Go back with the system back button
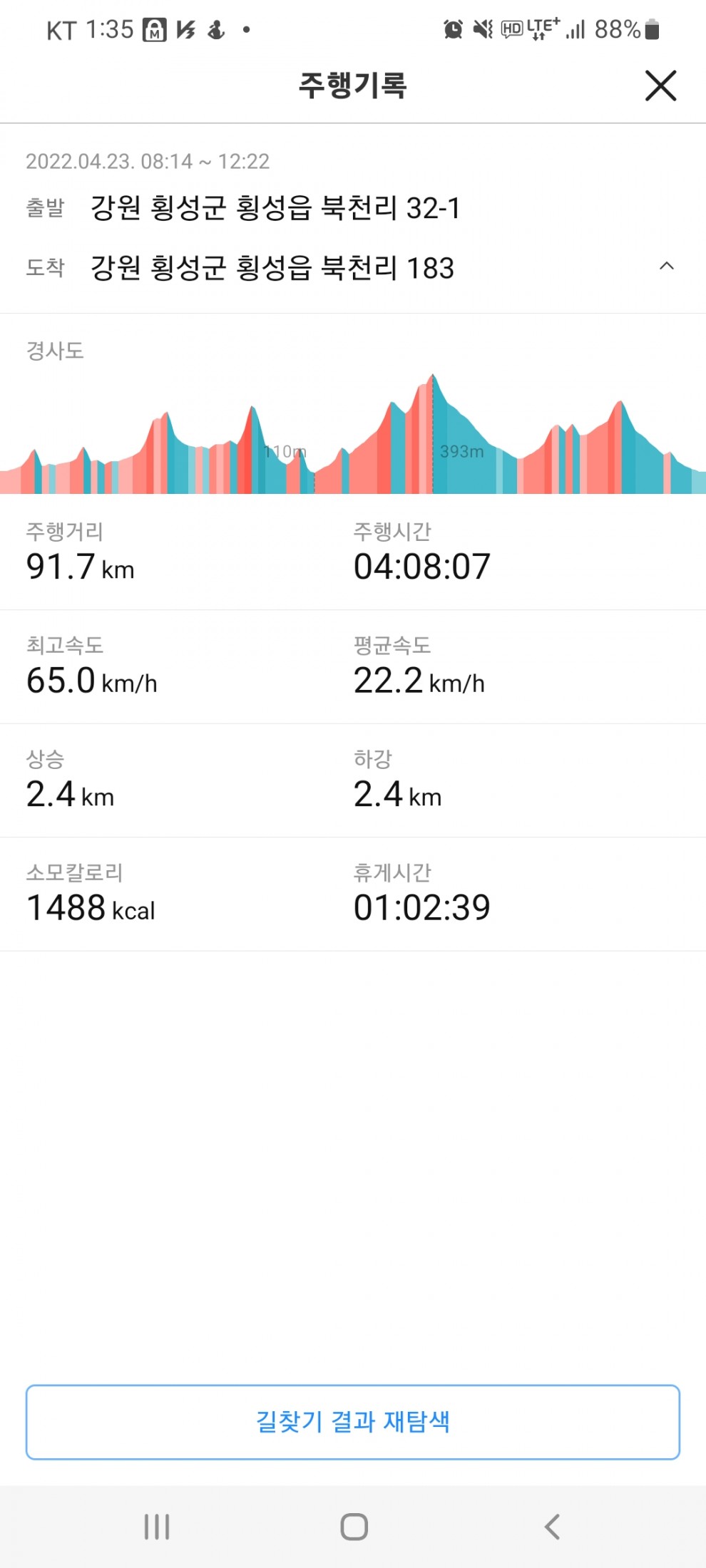706x1568 pixels. 551,1527
